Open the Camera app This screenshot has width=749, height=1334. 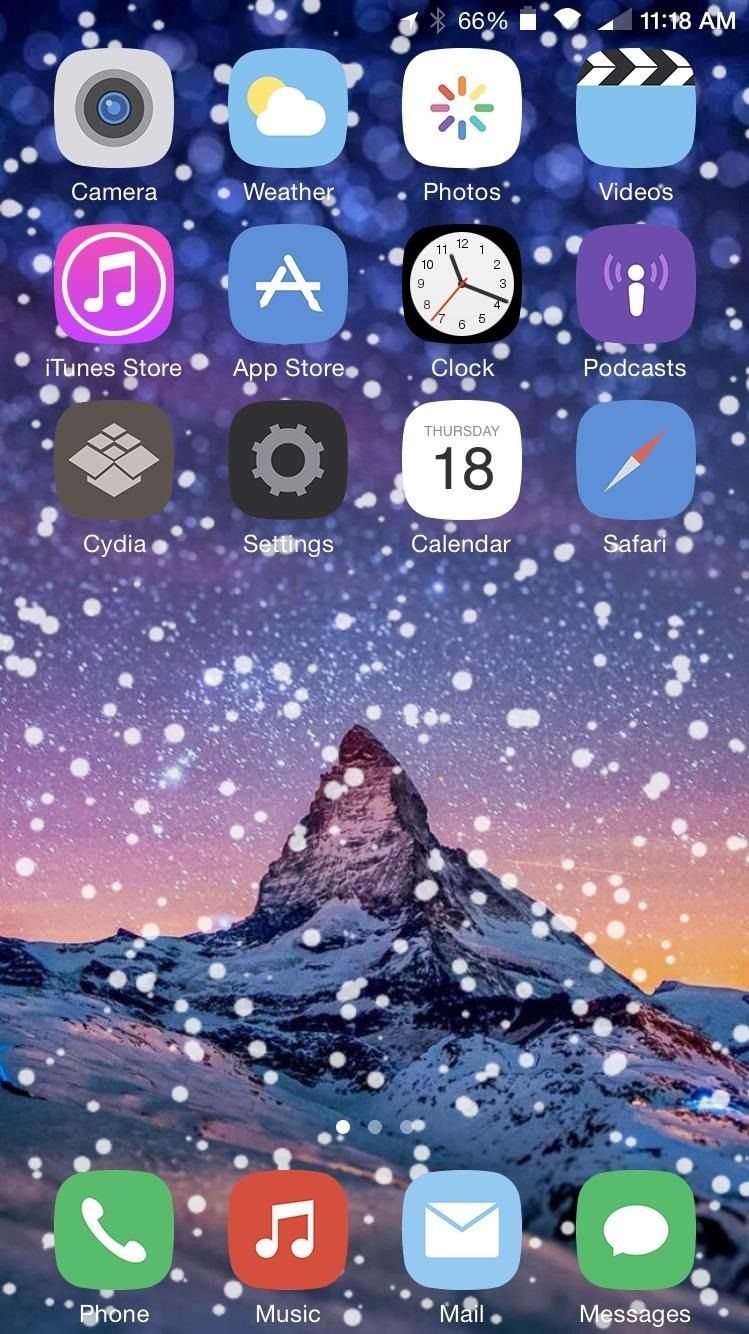coord(114,110)
